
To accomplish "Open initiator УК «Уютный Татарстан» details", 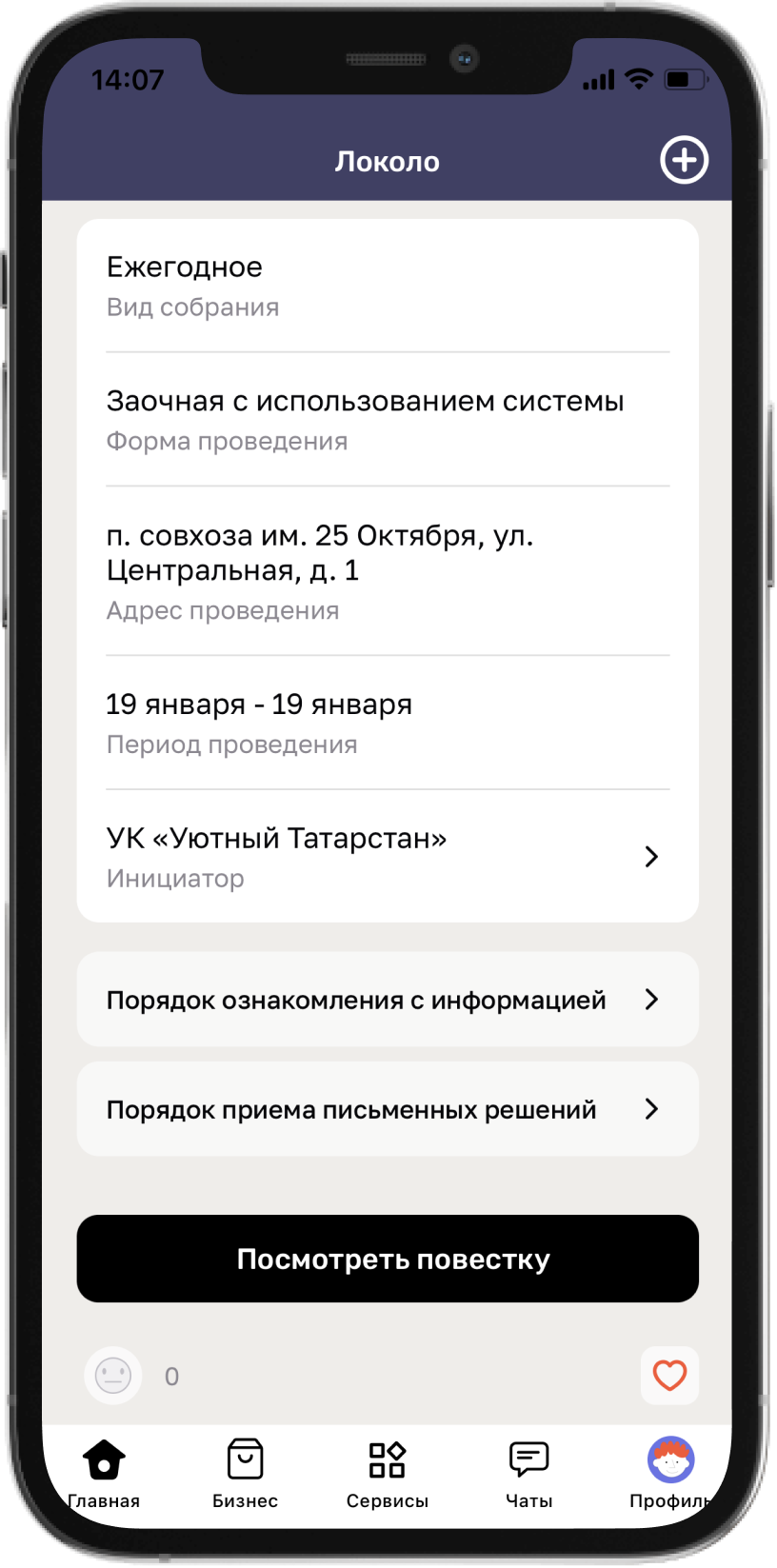I will point(388,856).
